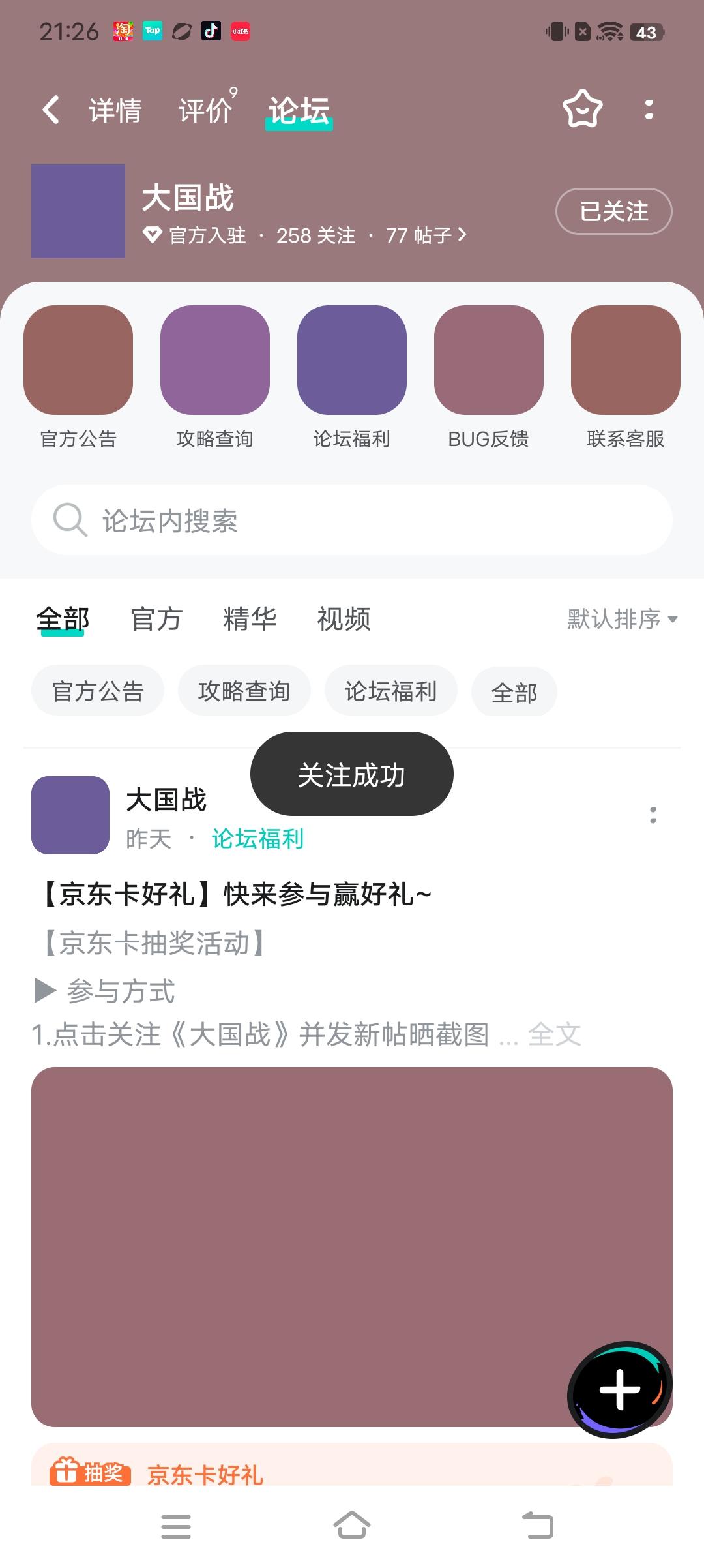Create a new post with plus button
The width and height of the screenshot is (704, 1568).
tap(619, 1389)
